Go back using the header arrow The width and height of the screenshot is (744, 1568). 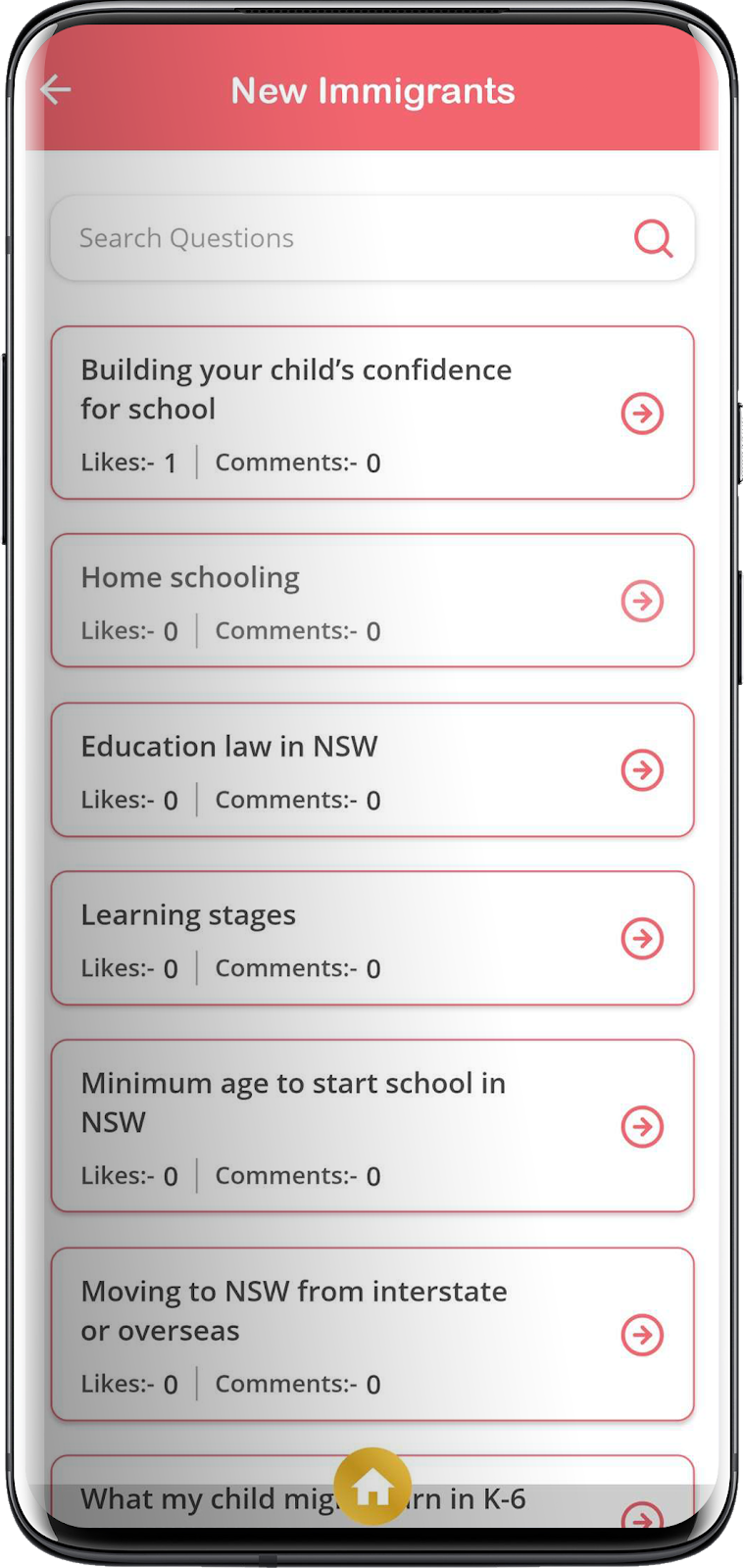pos(56,90)
